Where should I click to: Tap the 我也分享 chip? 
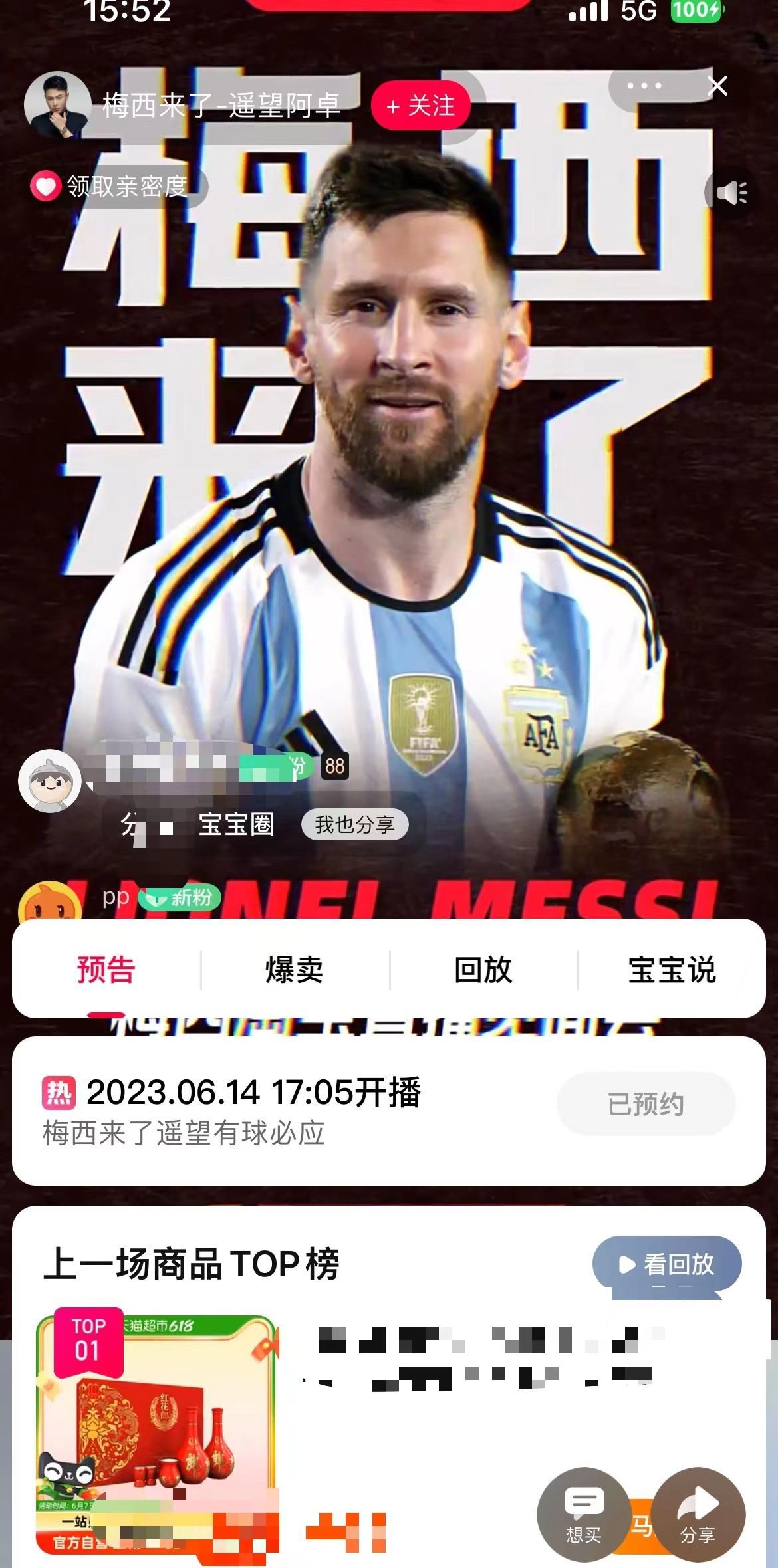354,825
